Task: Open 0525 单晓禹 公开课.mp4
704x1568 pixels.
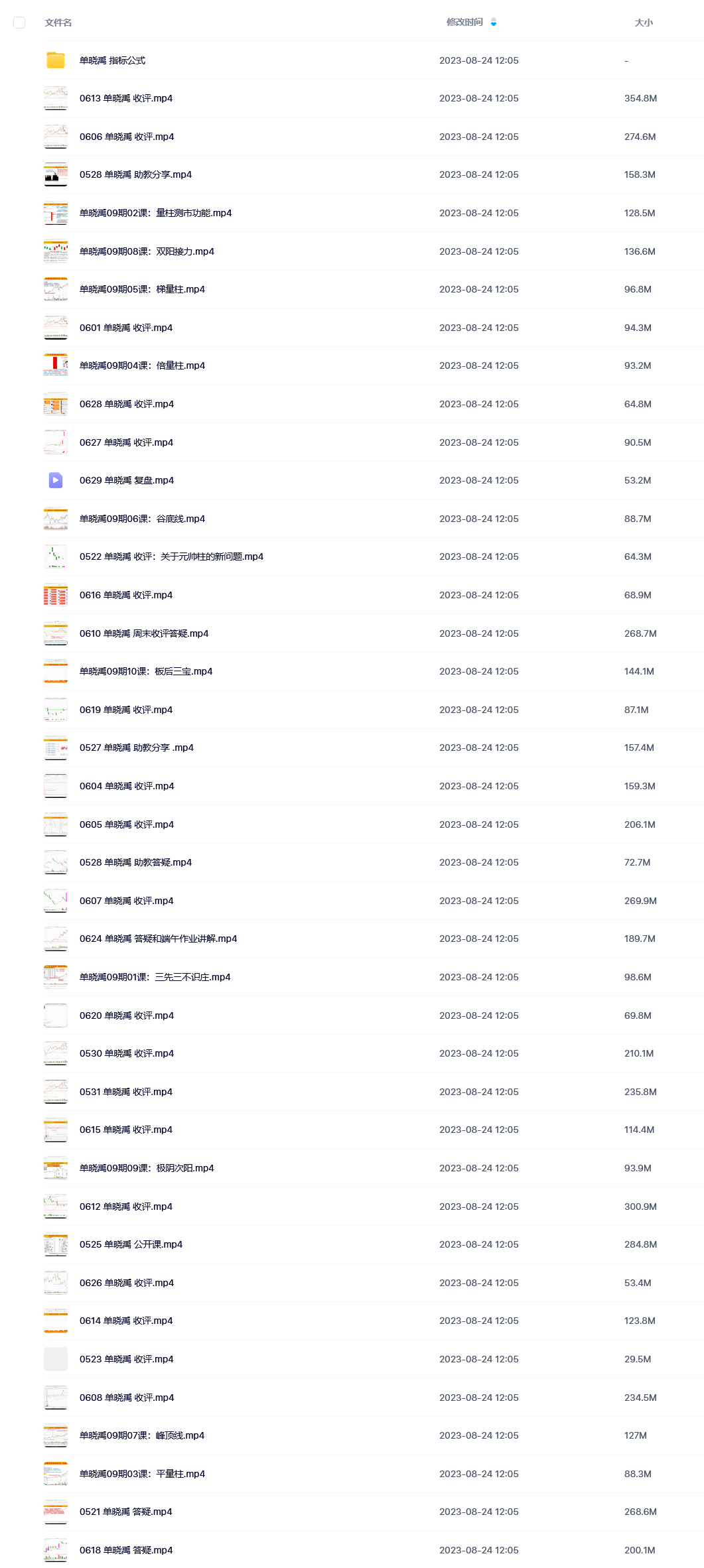Action: [131, 1244]
